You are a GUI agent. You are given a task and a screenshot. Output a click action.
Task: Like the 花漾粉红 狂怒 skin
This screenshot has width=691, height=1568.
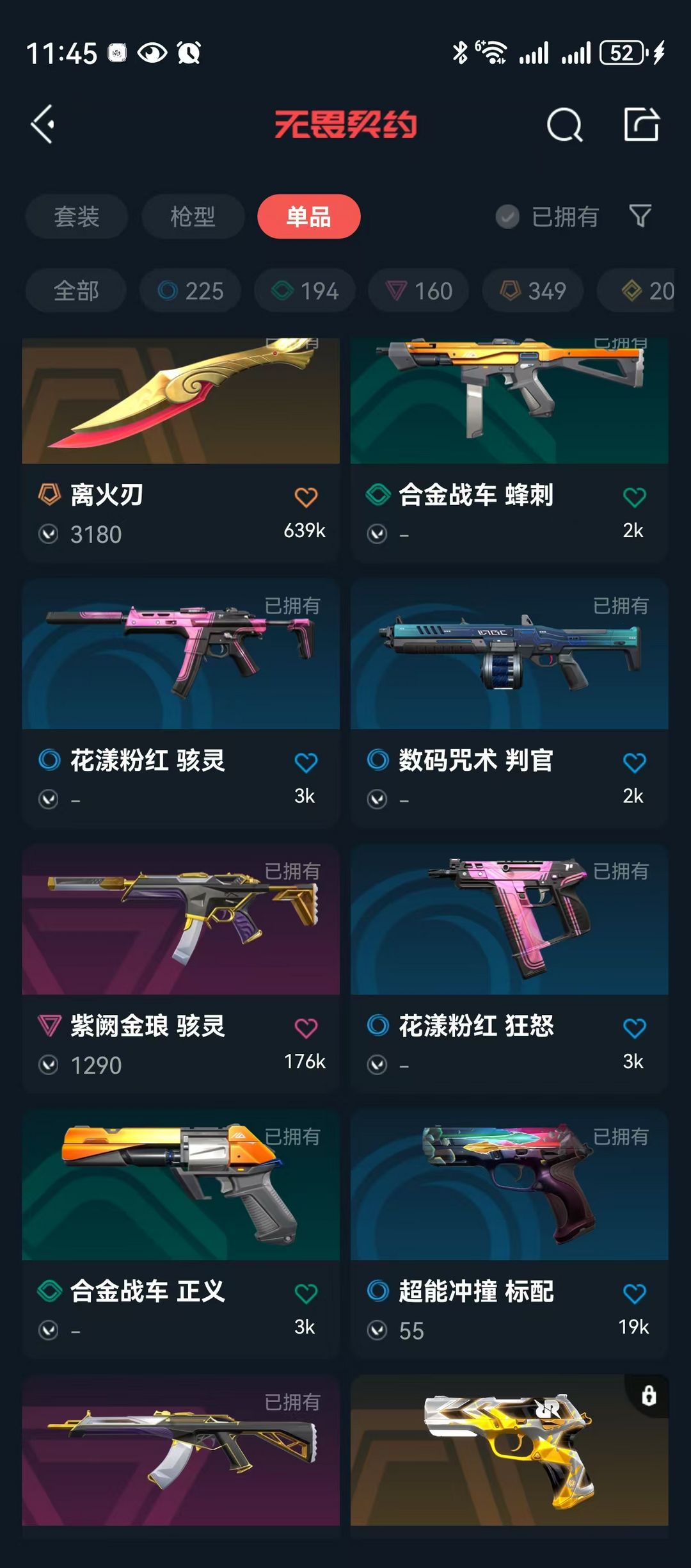click(634, 1028)
